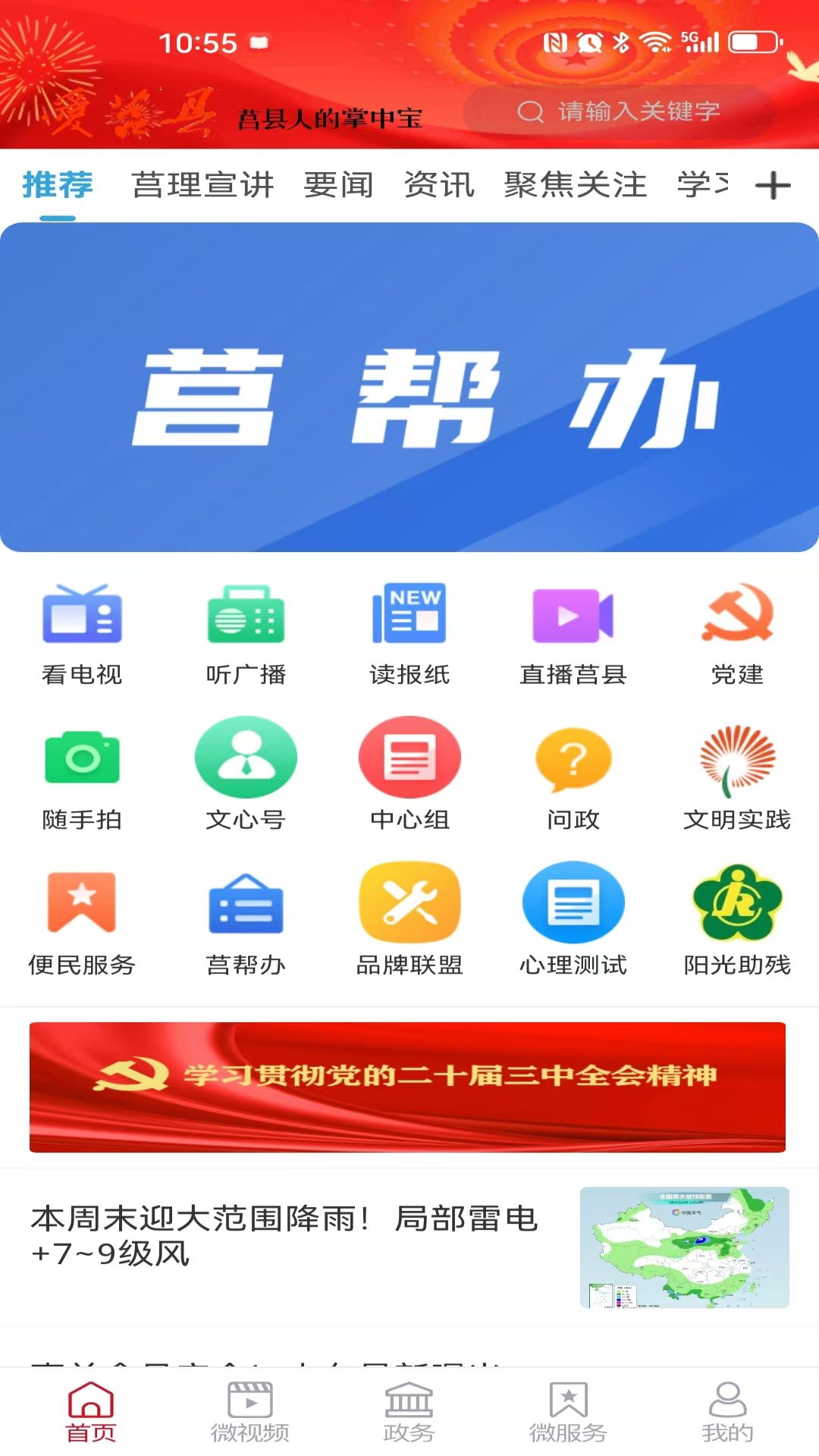The image size is (819, 1456).
Task: Open 我的 profile tab
Action: 727,1412
